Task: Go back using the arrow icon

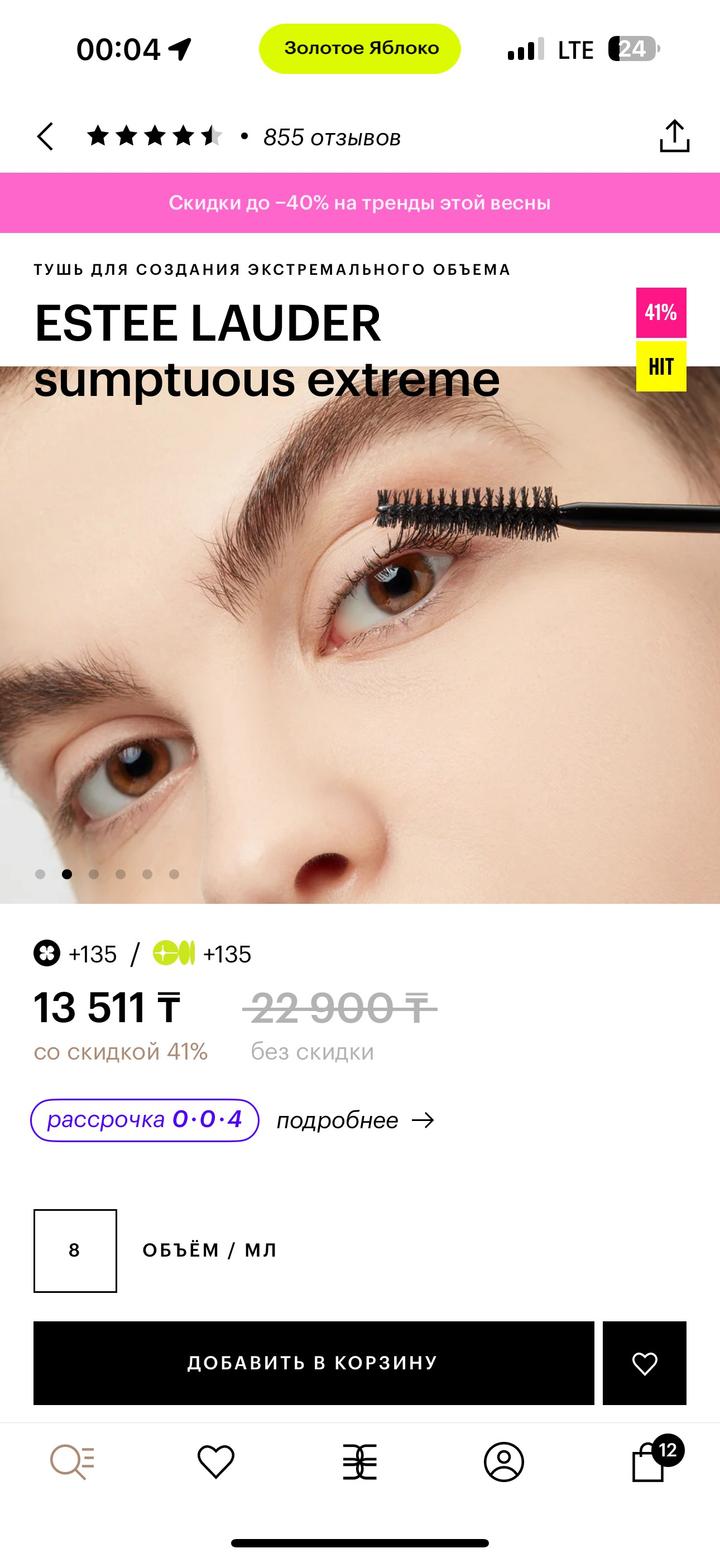Action: pyautogui.click(x=45, y=137)
